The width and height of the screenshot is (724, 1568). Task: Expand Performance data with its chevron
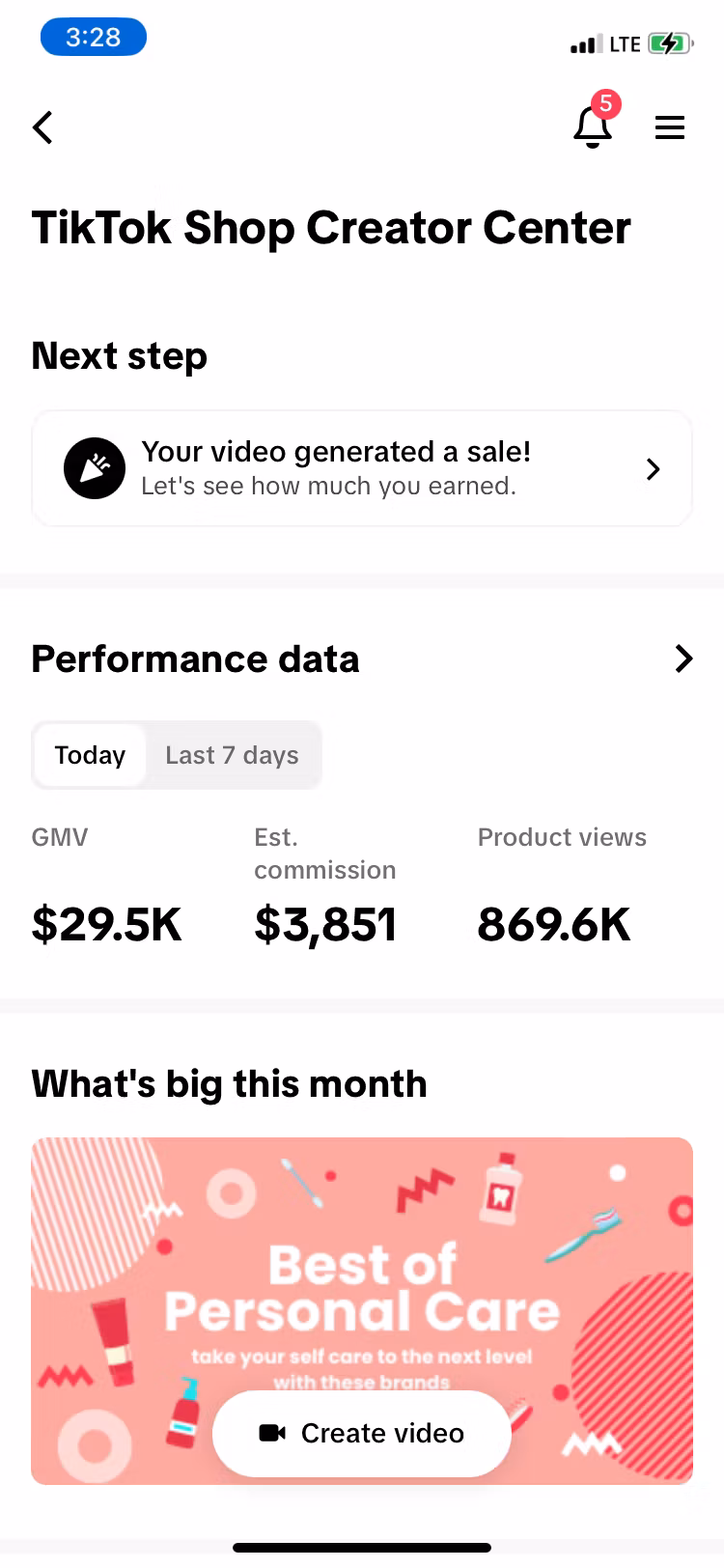coord(683,658)
